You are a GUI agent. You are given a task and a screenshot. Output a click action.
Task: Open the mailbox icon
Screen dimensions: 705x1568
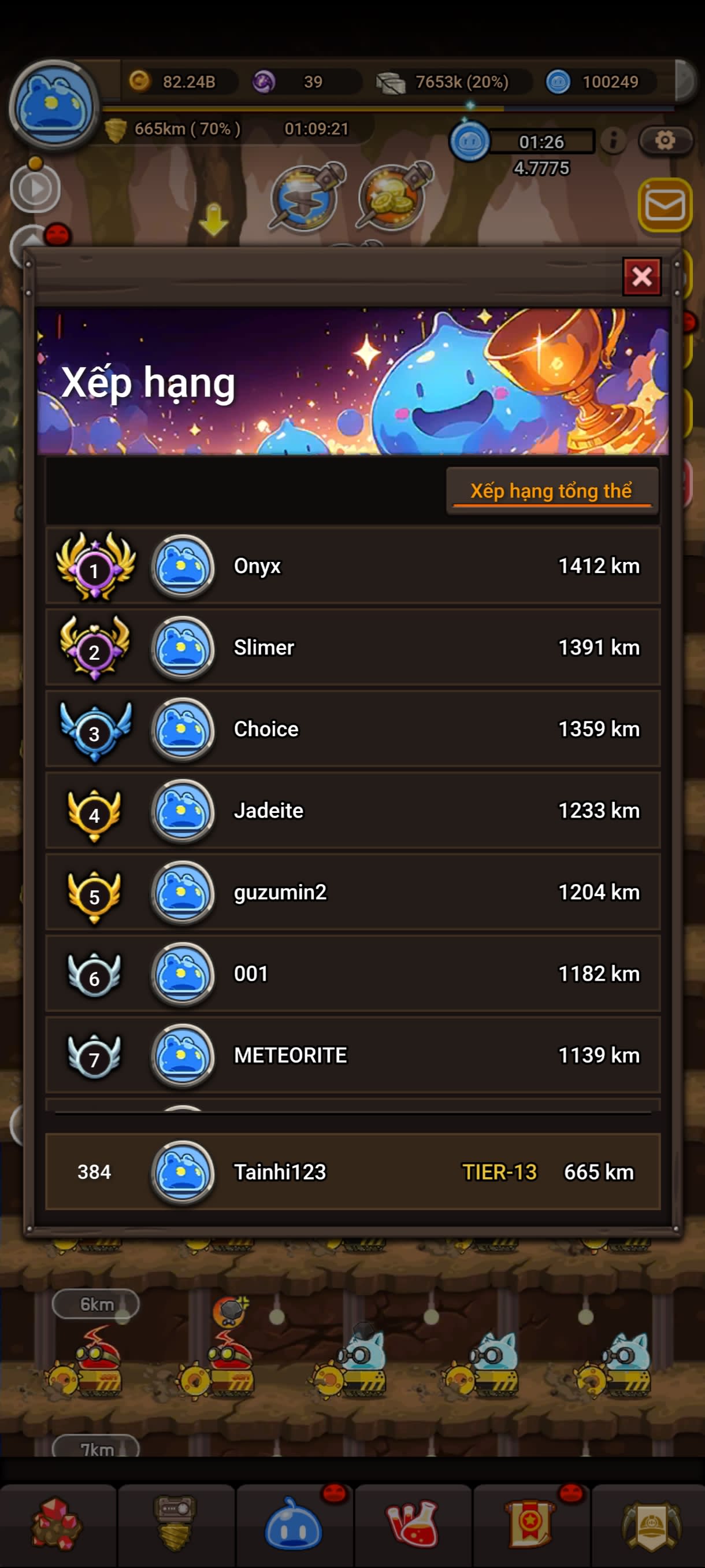pyautogui.click(x=667, y=206)
